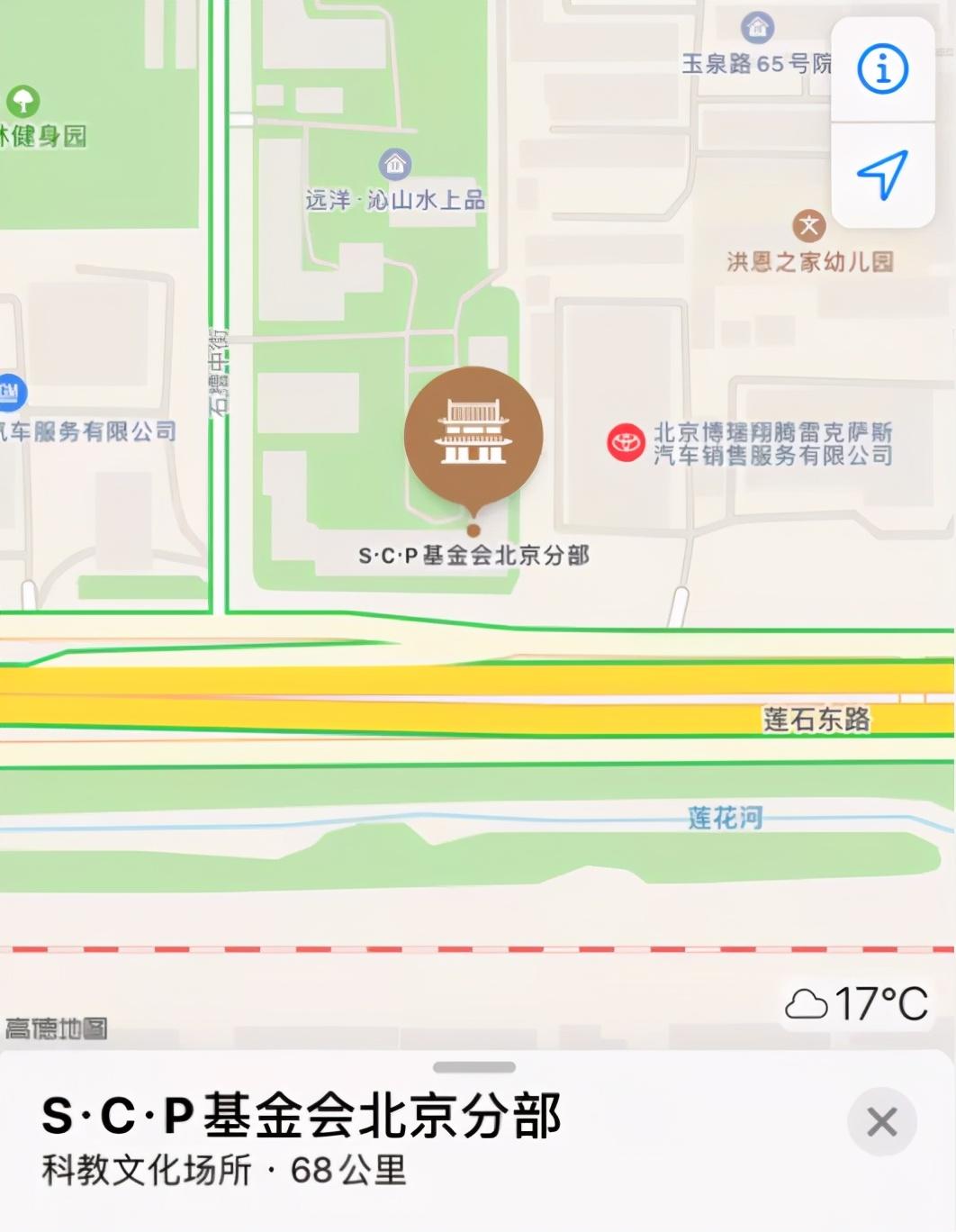Tap the location arrow to recenter the map
The image size is (956, 1232).
pyautogui.click(x=882, y=174)
